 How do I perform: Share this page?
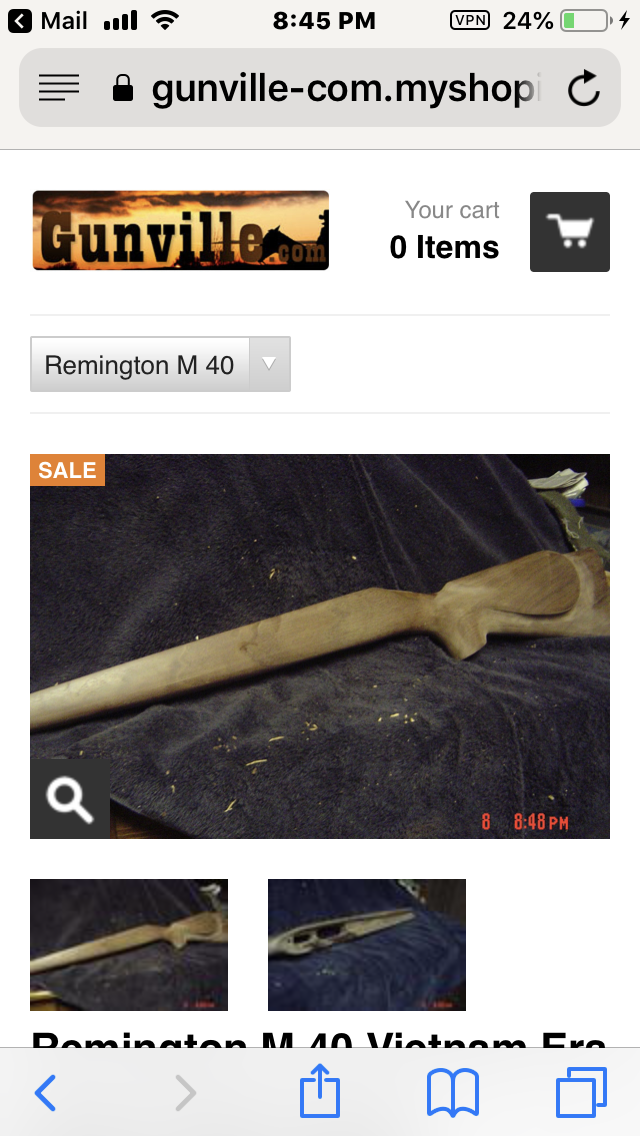tap(320, 1093)
